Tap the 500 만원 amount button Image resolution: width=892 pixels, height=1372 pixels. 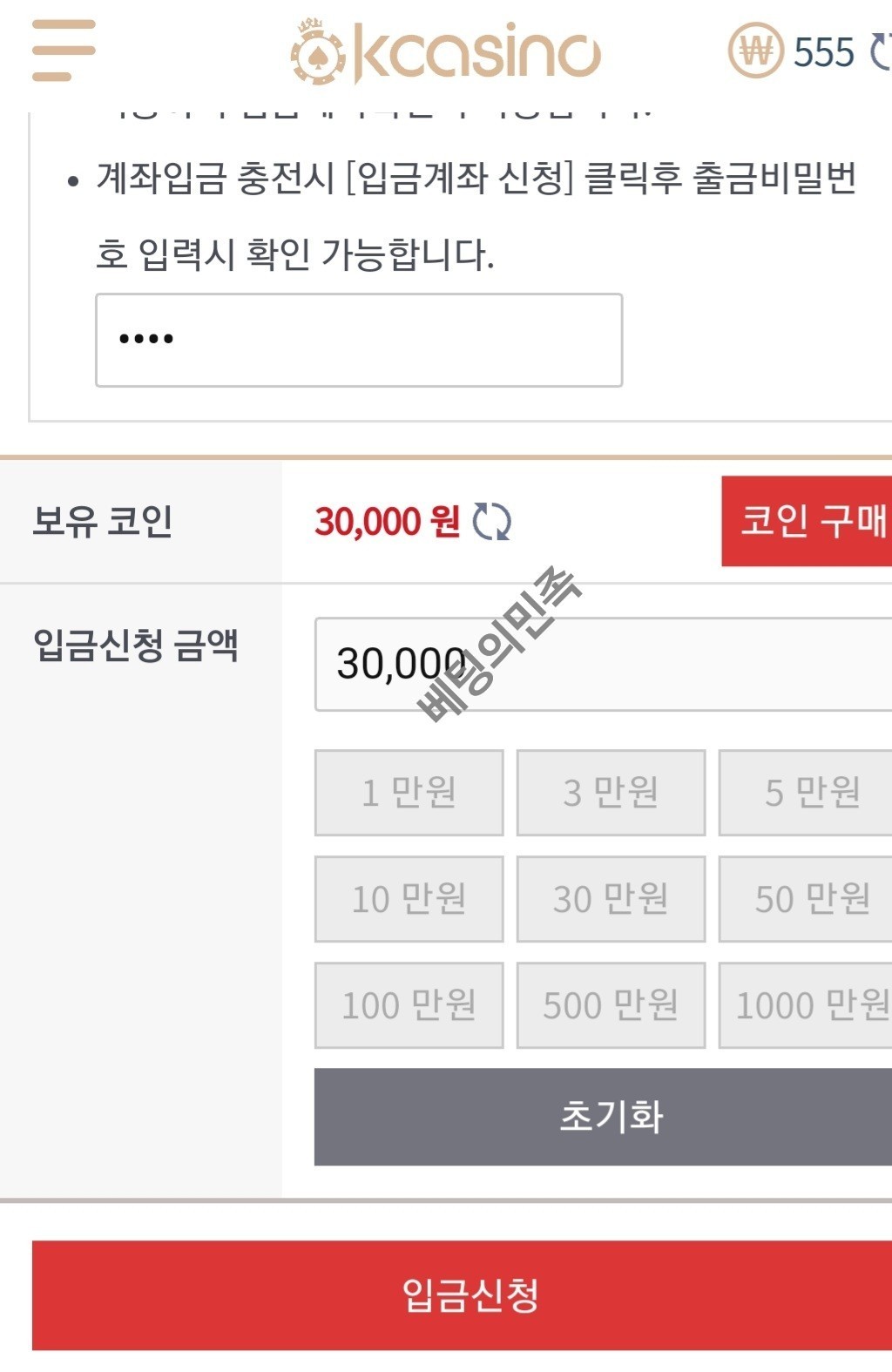click(x=611, y=1005)
